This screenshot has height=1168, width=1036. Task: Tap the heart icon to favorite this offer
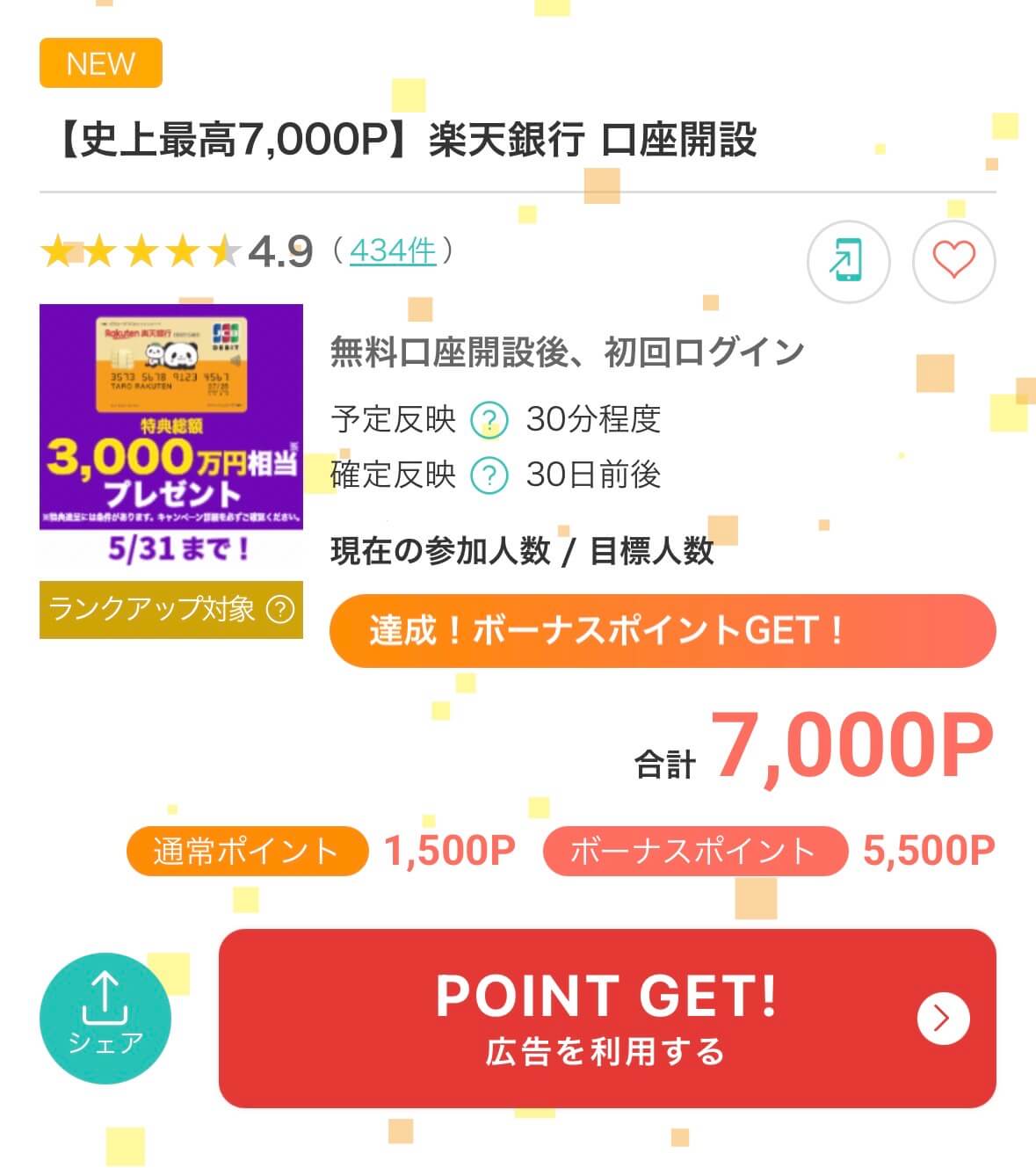[954, 262]
